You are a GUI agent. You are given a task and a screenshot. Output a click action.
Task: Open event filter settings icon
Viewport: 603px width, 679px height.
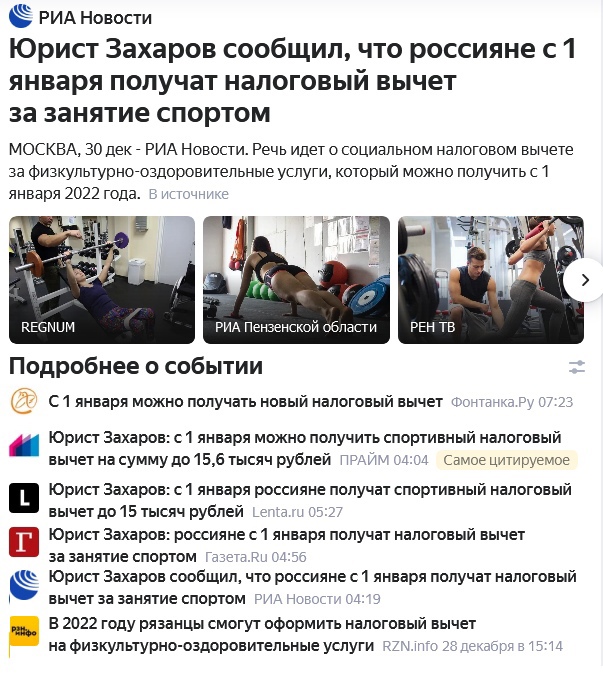(576, 367)
